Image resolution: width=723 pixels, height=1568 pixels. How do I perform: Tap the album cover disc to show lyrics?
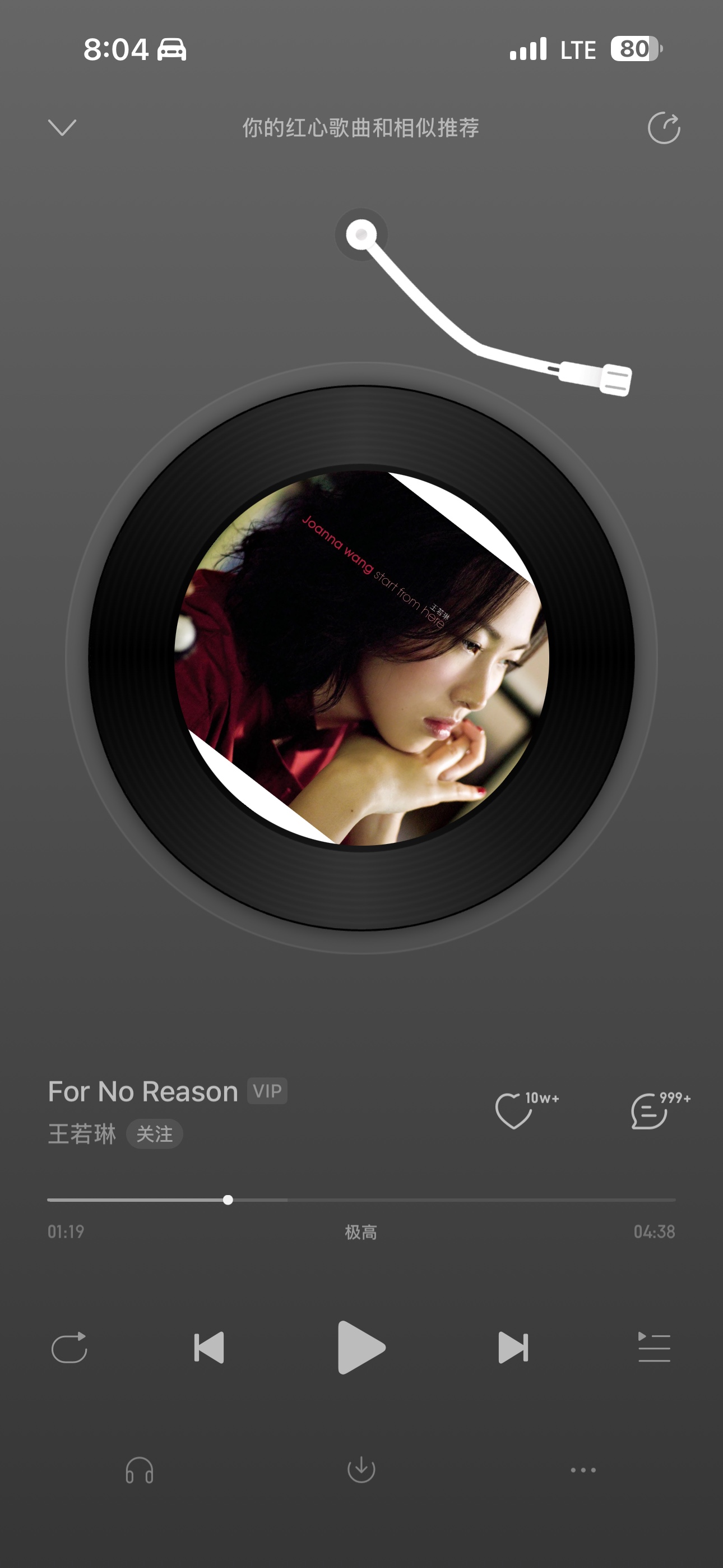(361, 658)
